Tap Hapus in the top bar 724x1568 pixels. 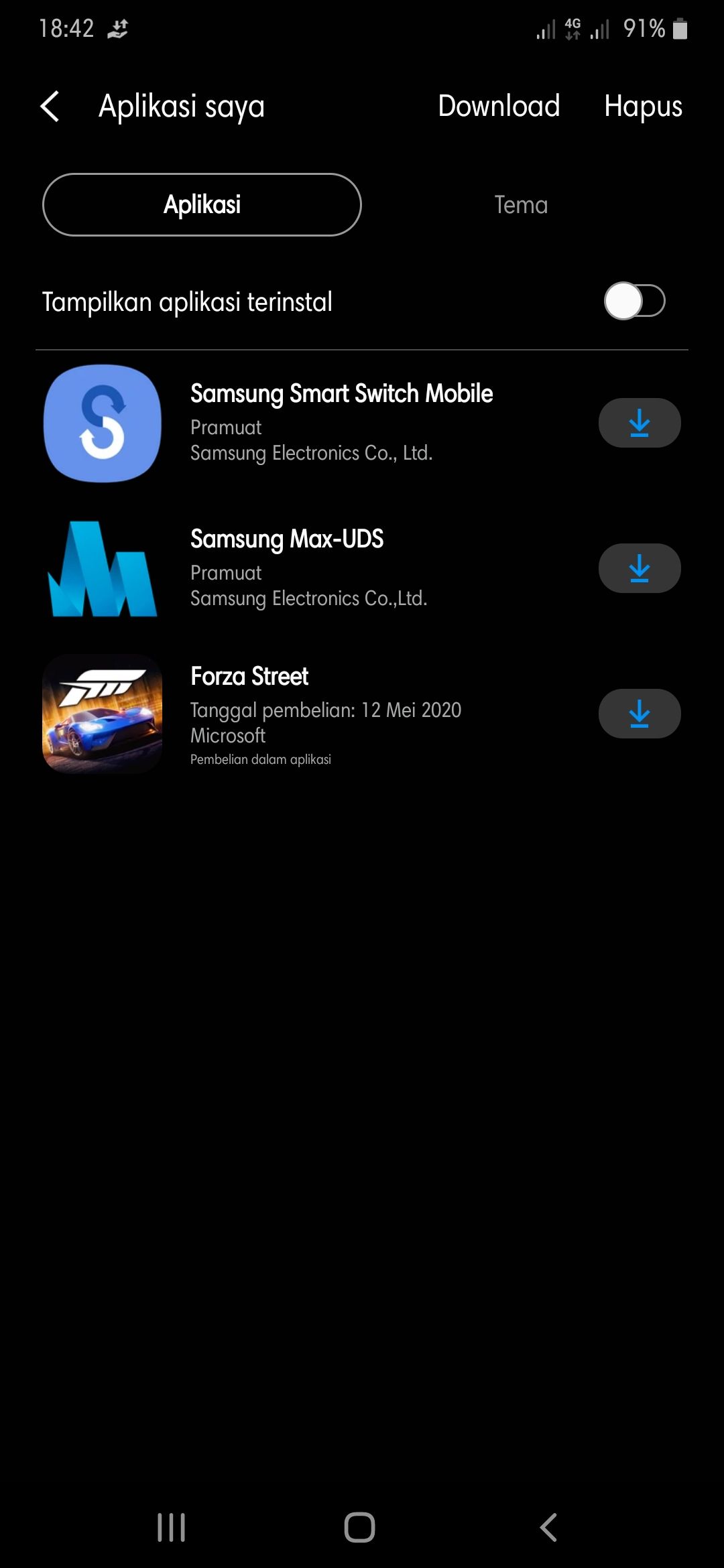point(642,107)
